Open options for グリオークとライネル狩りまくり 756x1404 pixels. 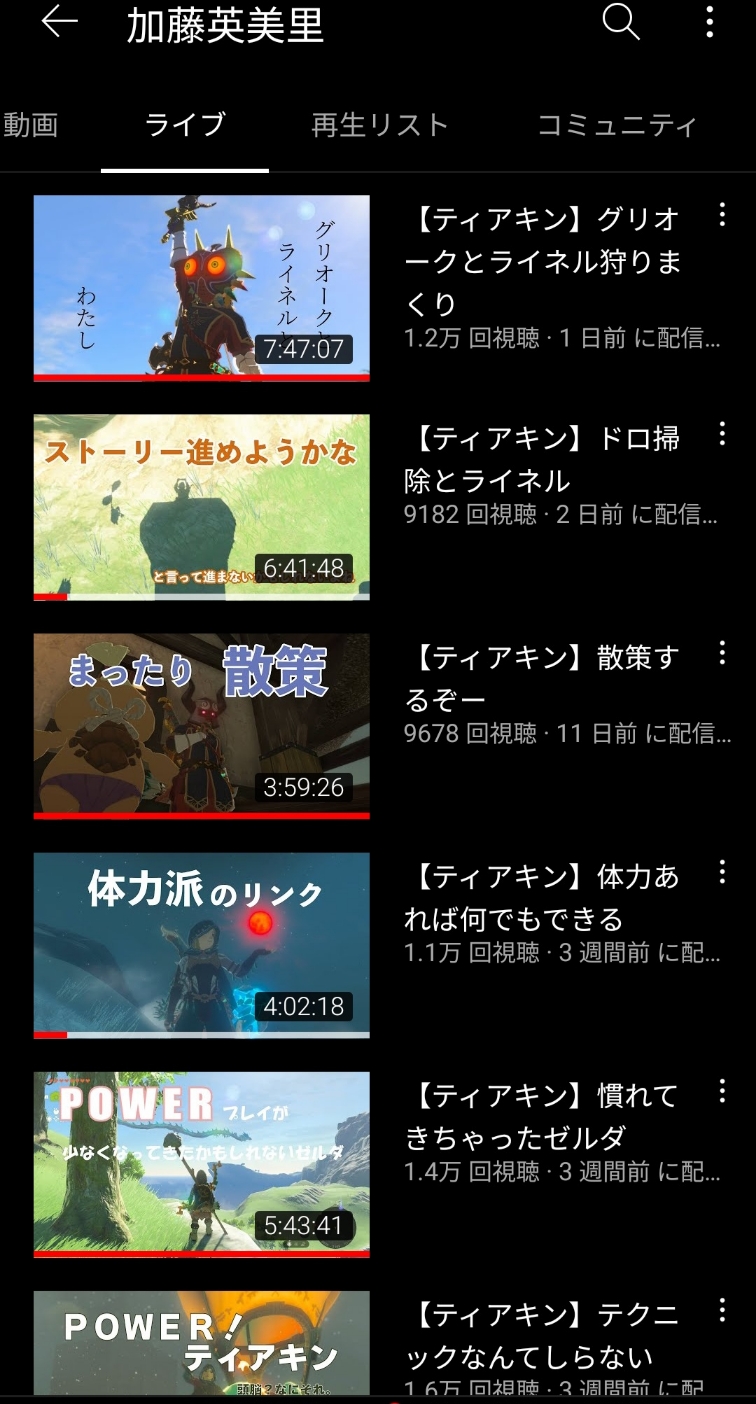pyautogui.click(x=722, y=214)
